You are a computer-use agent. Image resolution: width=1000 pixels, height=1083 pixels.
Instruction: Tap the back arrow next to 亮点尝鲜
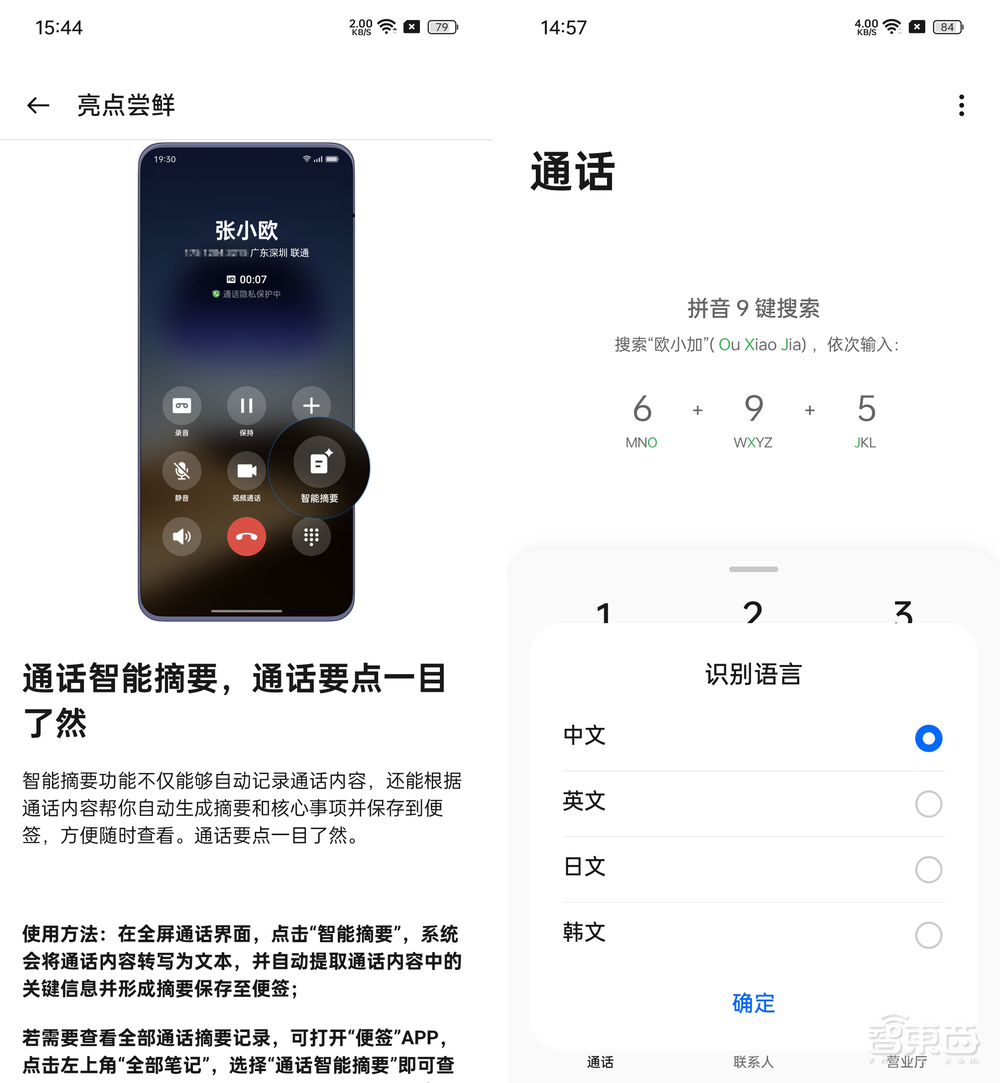tap(37, 105)
